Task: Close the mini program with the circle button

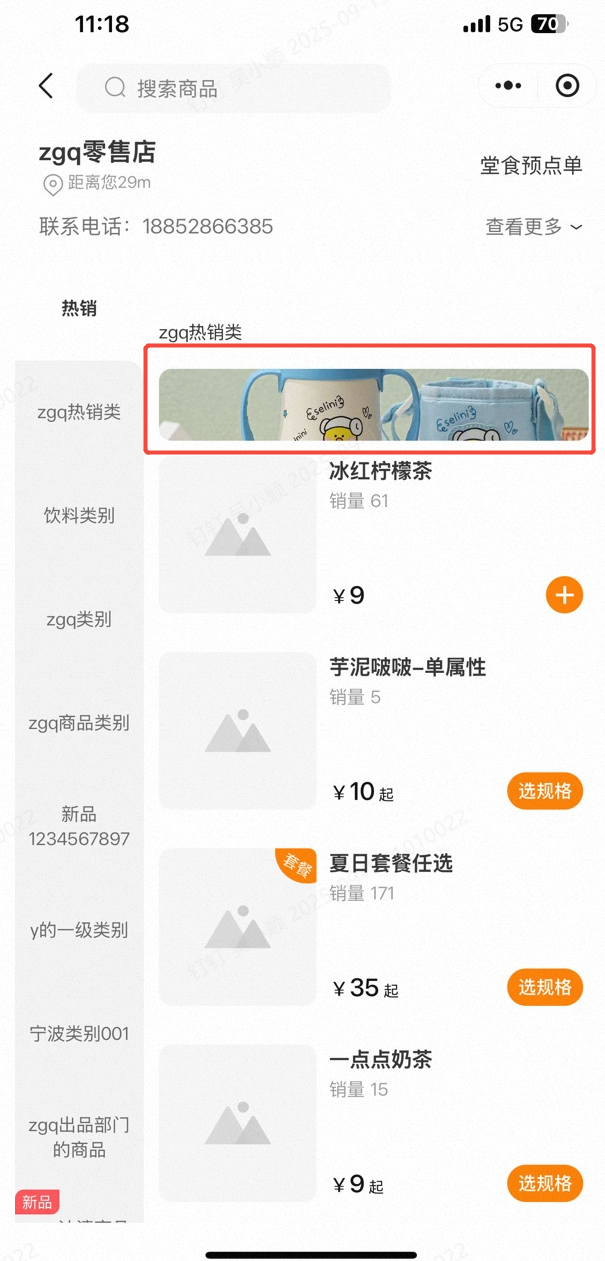Action: (567, 86)
